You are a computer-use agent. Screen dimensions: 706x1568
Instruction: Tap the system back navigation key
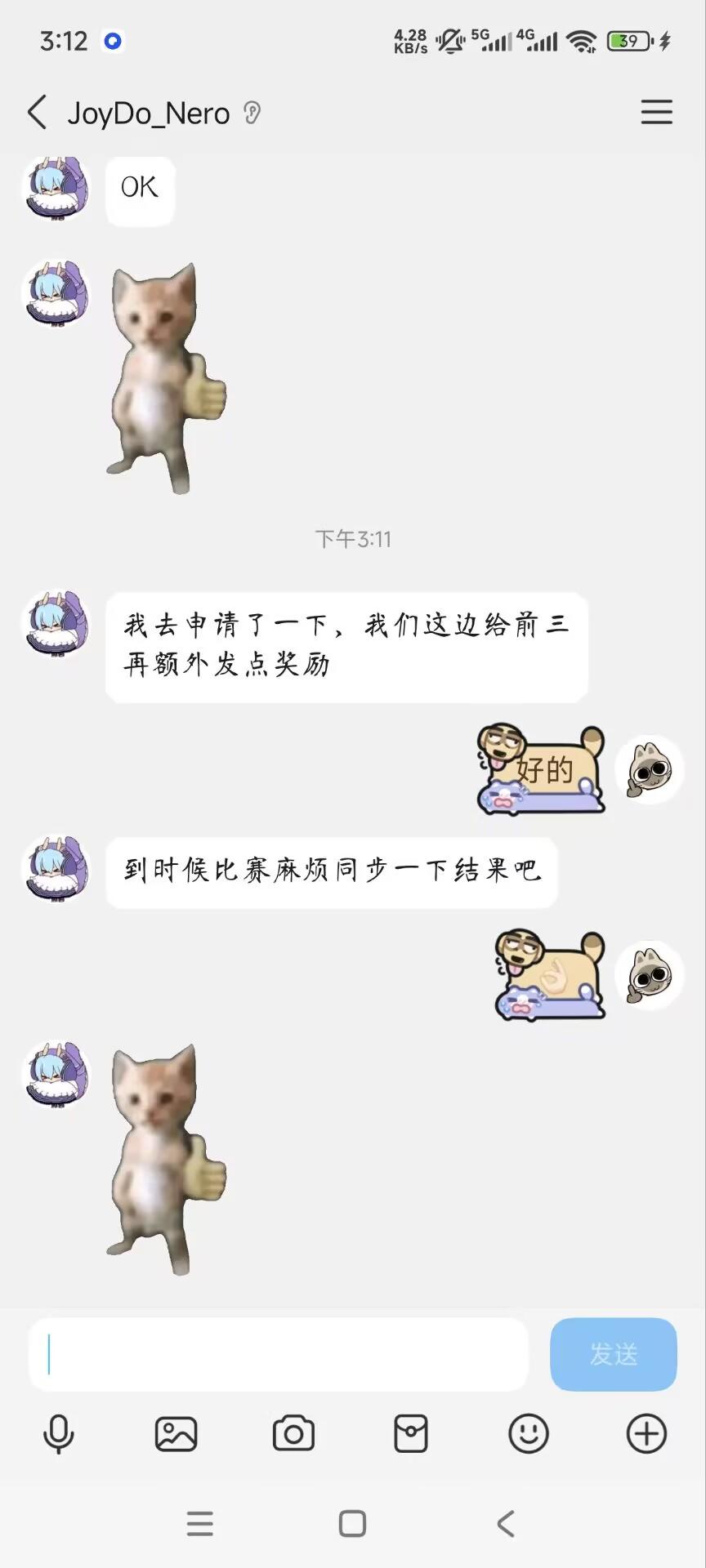[506, 1522]
